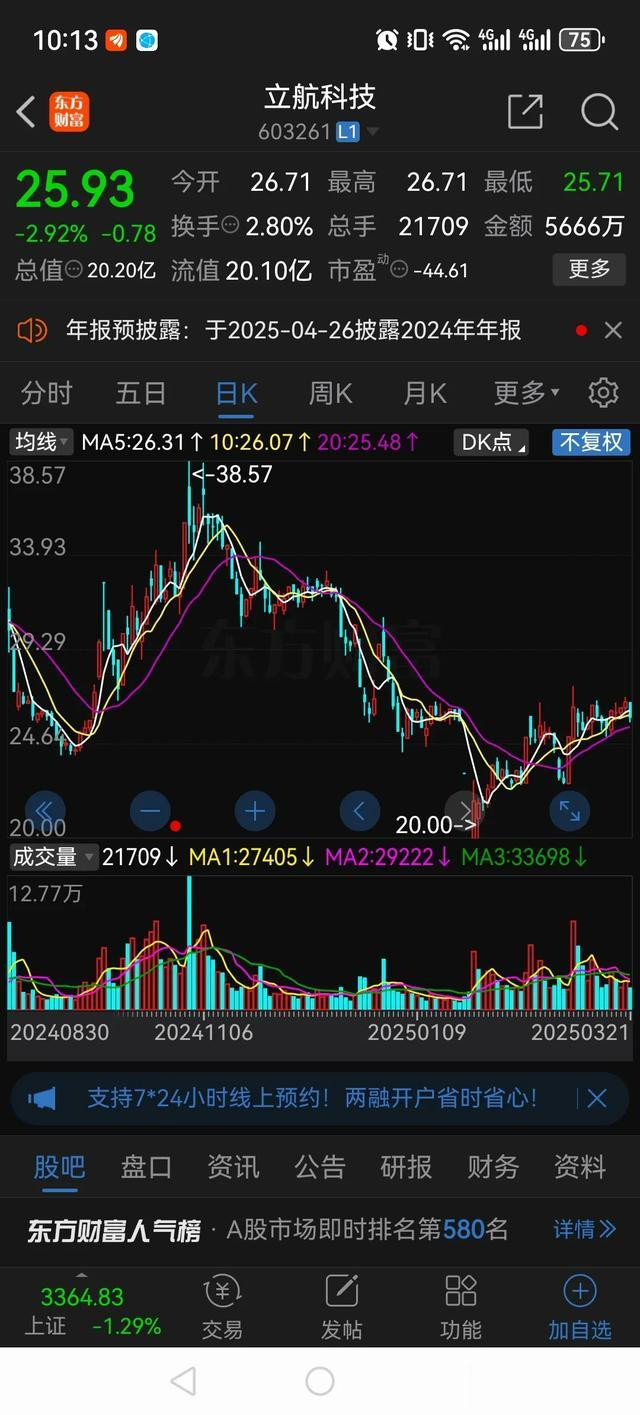Dismiss the annual report disclosure notice
The image size is (640, 1415).
pos(613,330)
